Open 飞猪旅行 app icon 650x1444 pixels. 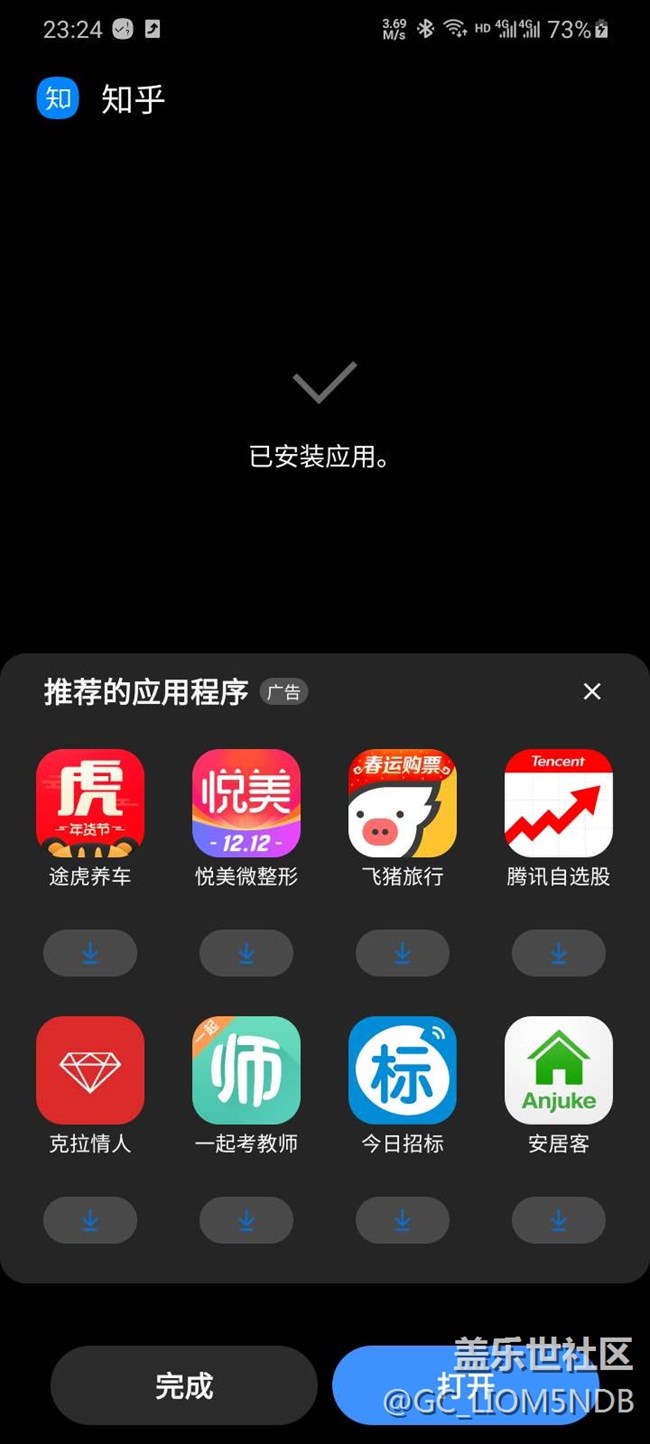(x=402, y=803)
